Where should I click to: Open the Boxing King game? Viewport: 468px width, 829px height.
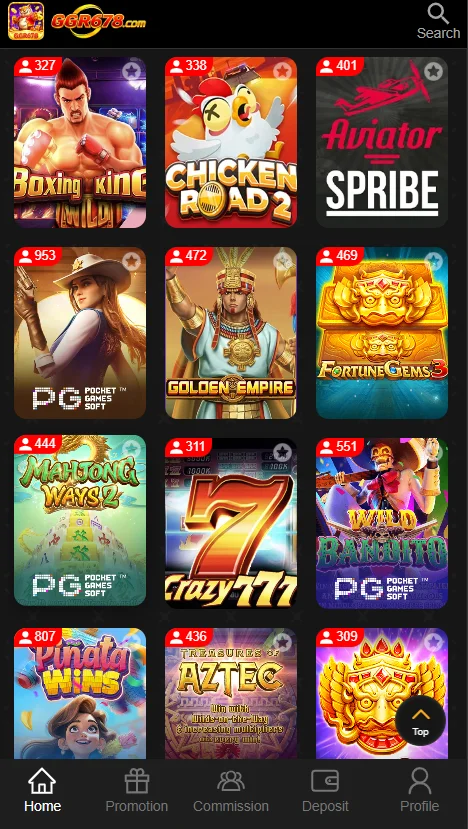80,142
